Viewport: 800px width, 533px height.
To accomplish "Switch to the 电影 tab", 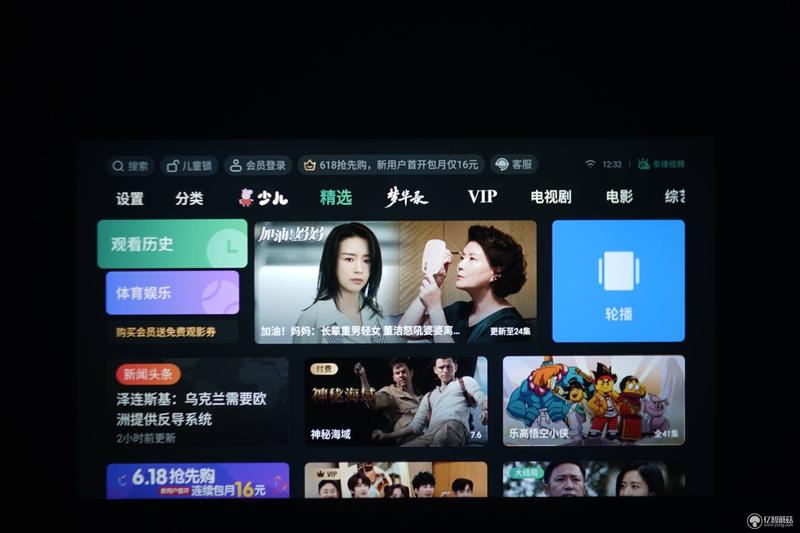I will click(619, 197).
